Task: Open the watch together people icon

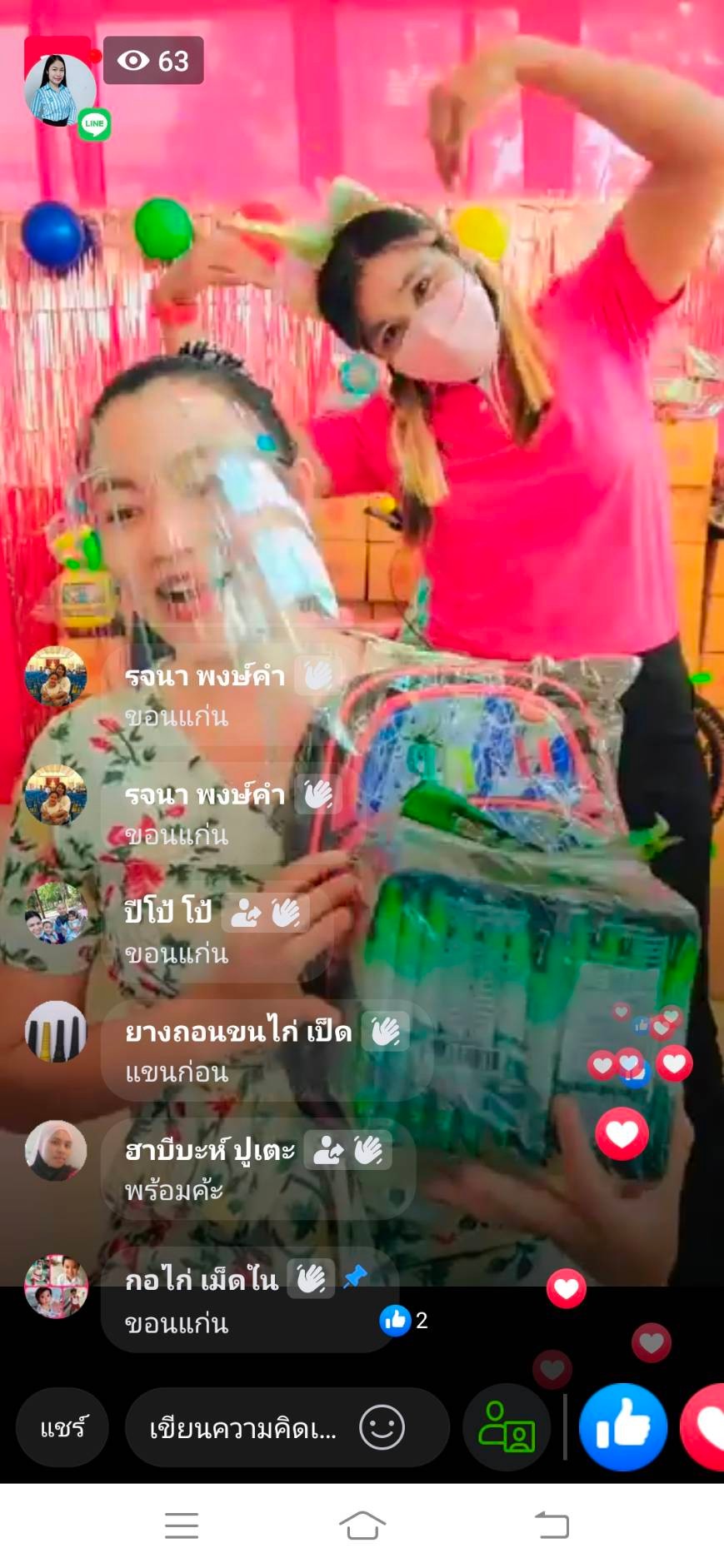Action: [x=507, y=1427]
